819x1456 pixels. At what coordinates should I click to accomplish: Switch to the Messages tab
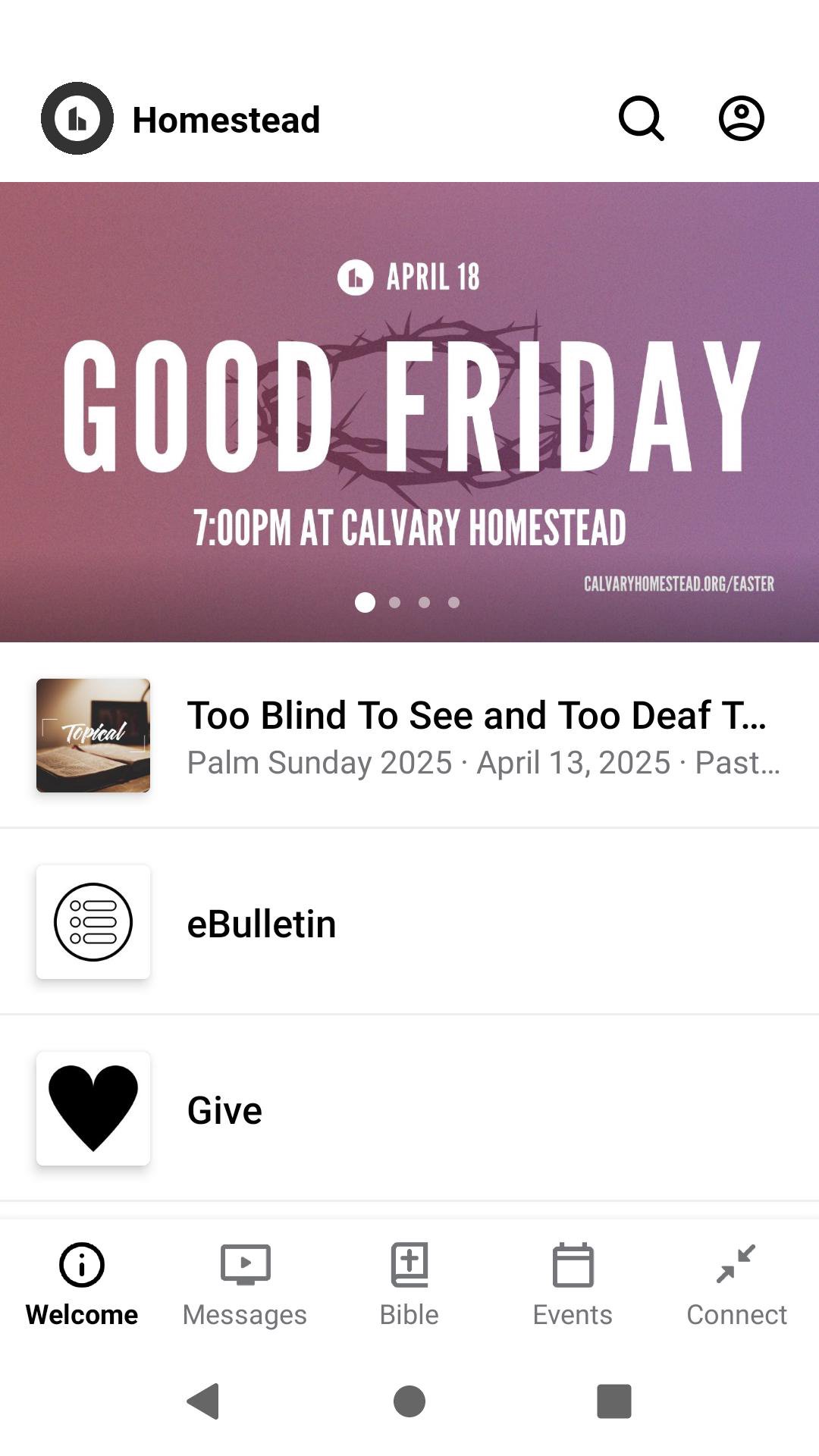[x=245, y=1282]
